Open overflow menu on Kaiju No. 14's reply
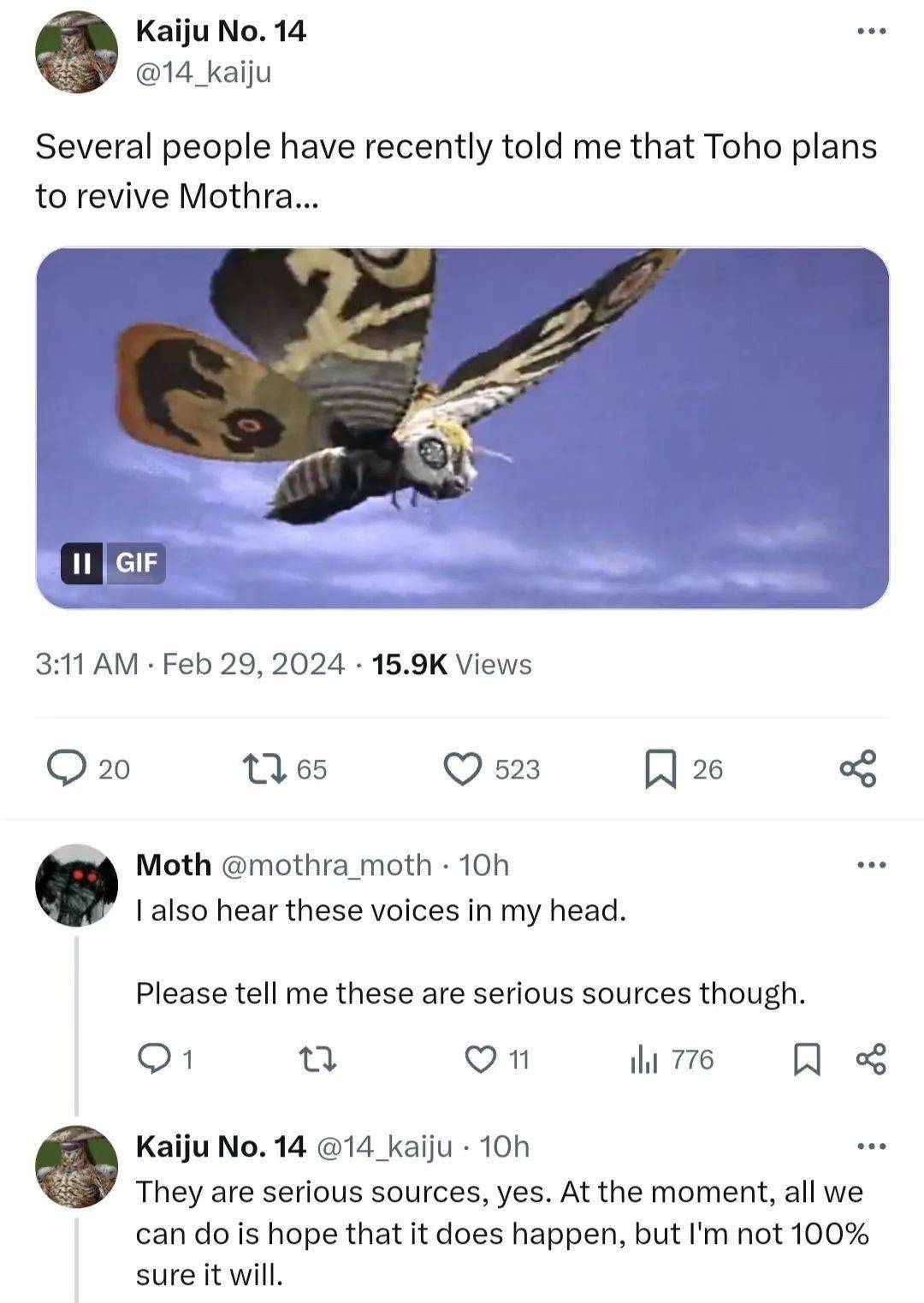Screen dimensions: 924x1303 (871, 1146)
